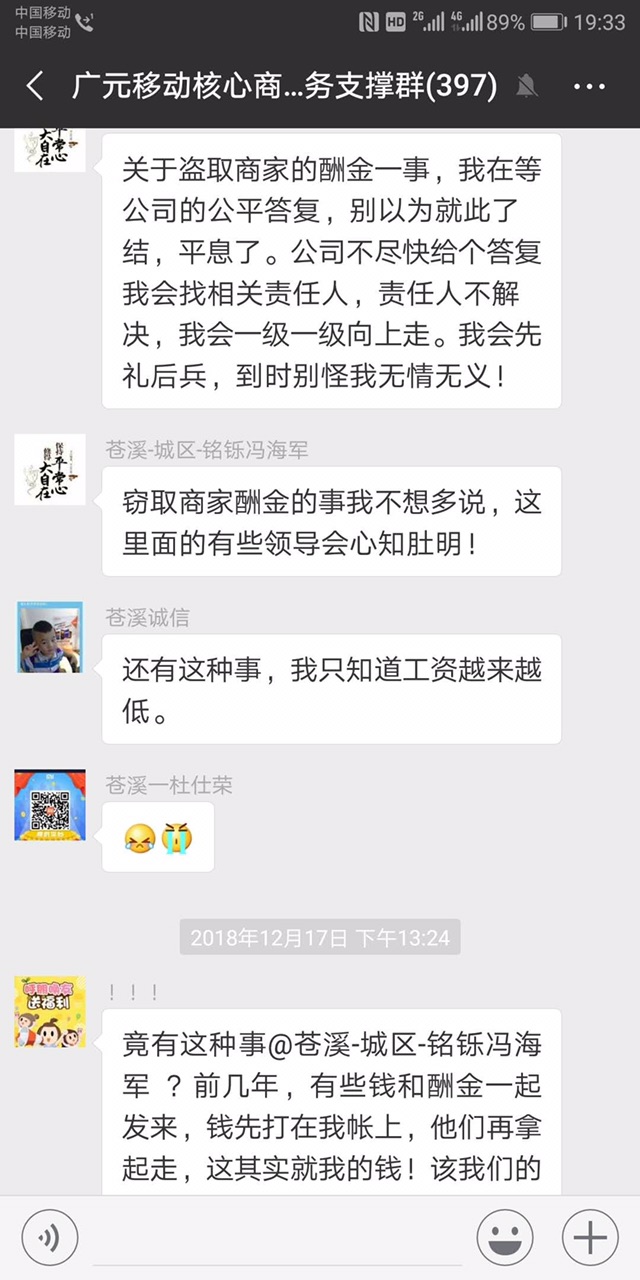Tap the avatar of sender ！！！

50,1012
